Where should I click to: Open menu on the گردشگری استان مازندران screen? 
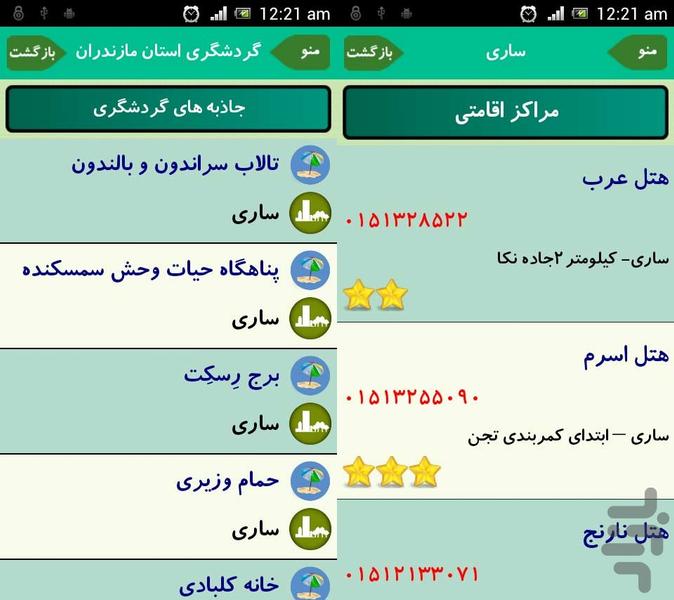(x=307, y=52)
